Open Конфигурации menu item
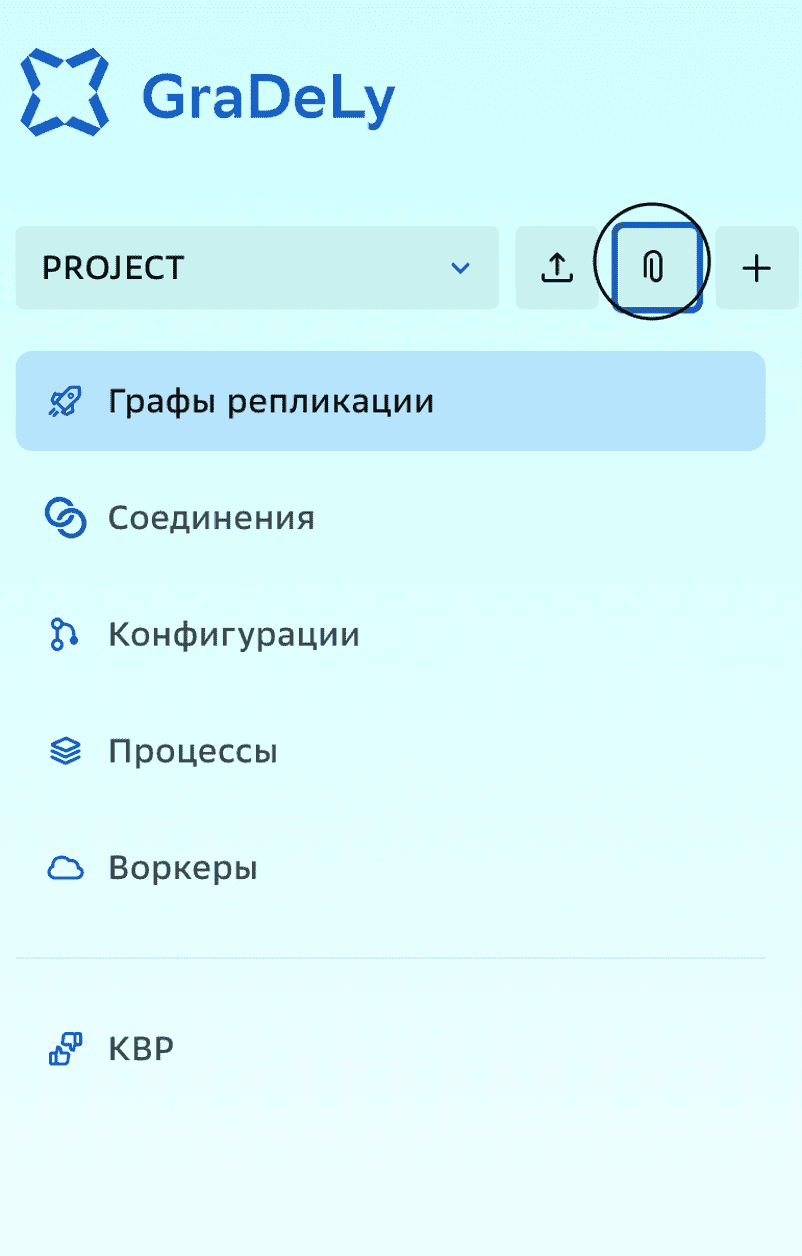Viewport: 802px width, 1256px height. pos(233,635)
